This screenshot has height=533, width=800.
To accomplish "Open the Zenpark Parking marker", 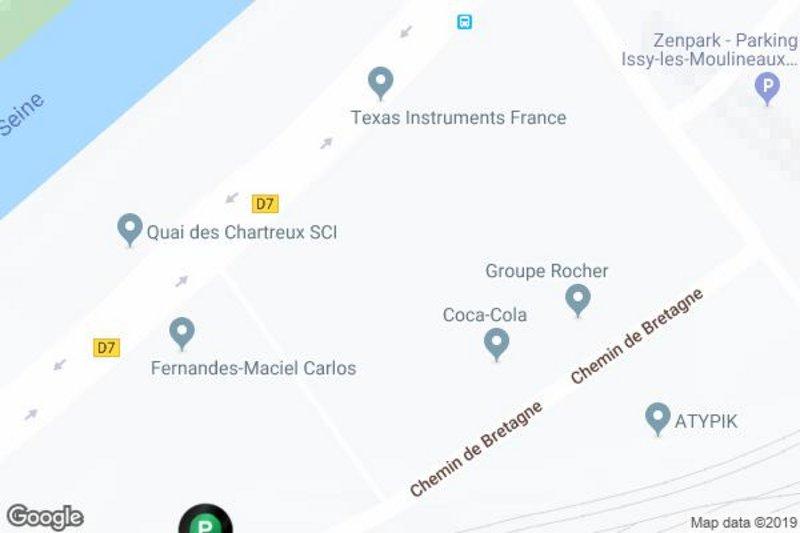I will (766, 89).
